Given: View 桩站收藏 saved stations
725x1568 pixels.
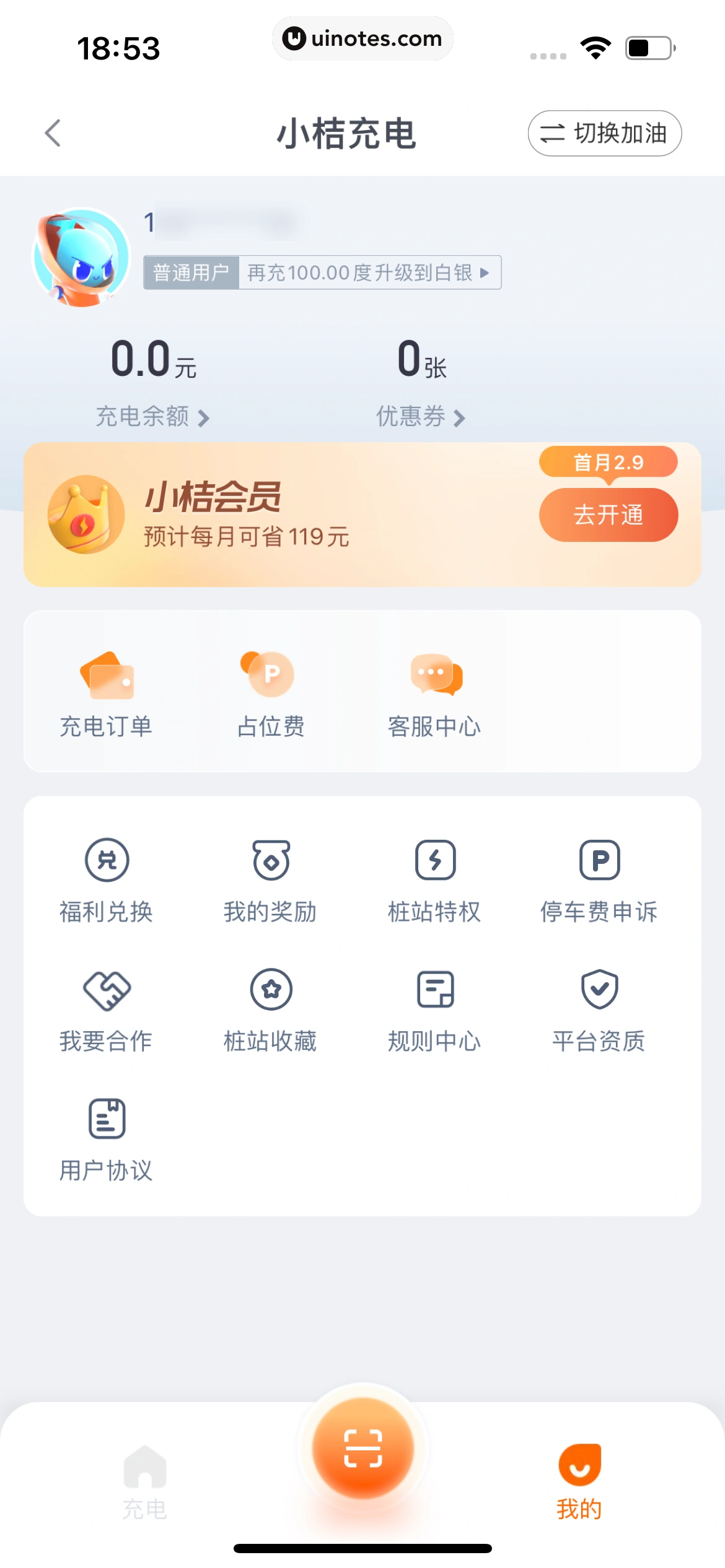Looking at the screenshot, I should tap(271, 1008).
